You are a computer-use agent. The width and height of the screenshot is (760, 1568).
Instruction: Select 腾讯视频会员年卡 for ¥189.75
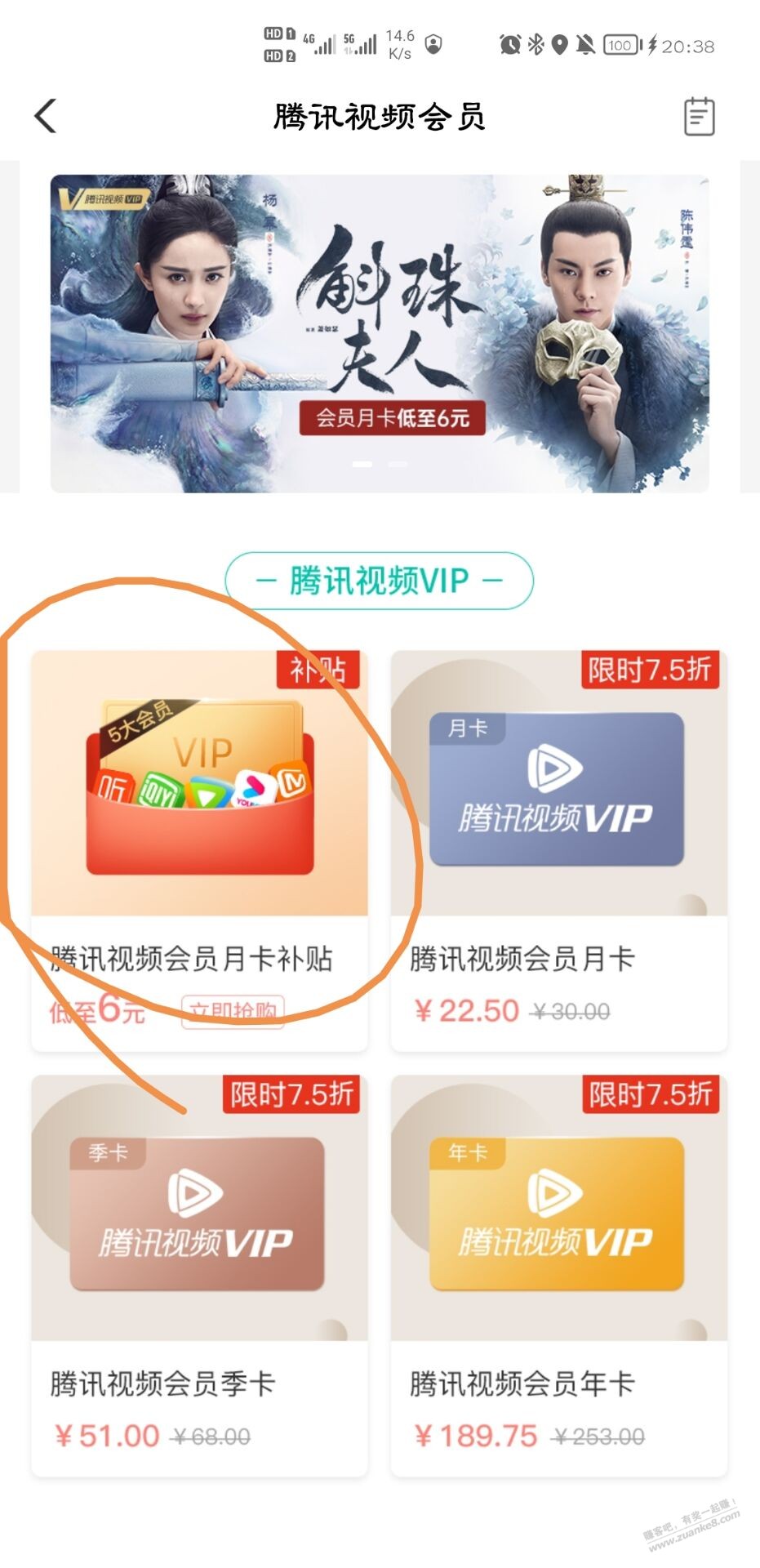pos(558,1274)
